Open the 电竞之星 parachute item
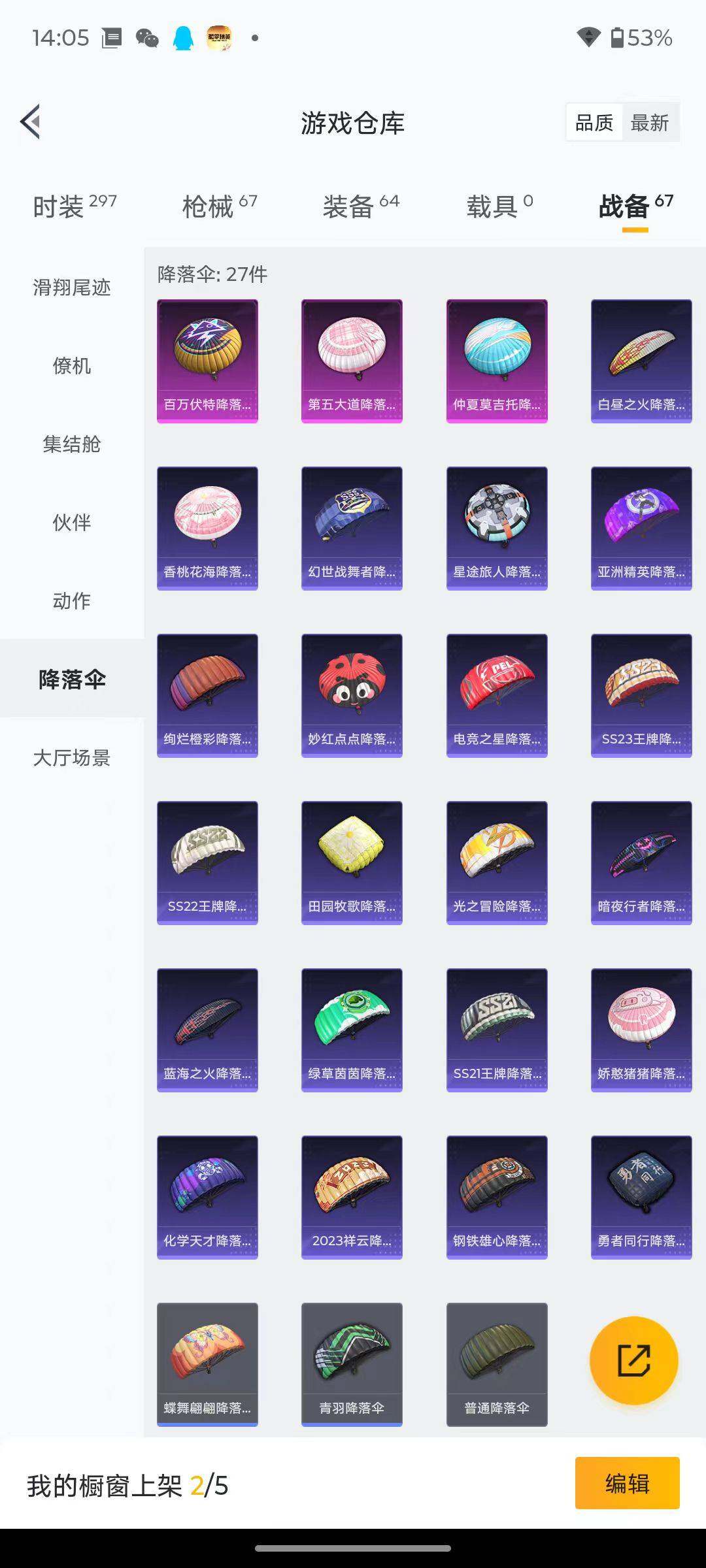Screen dimensions: 706x1568 point(497,694)
